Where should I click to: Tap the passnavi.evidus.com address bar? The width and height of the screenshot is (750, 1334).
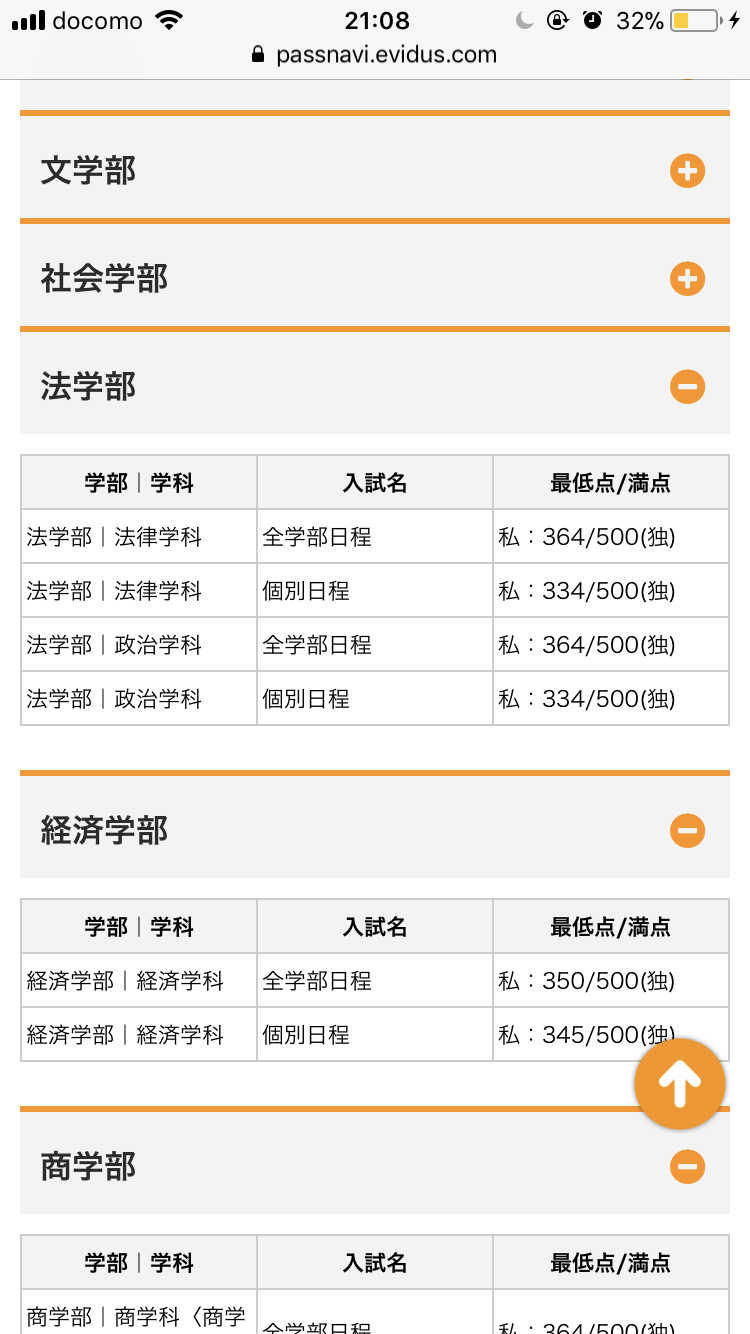(x=375, y=55)
